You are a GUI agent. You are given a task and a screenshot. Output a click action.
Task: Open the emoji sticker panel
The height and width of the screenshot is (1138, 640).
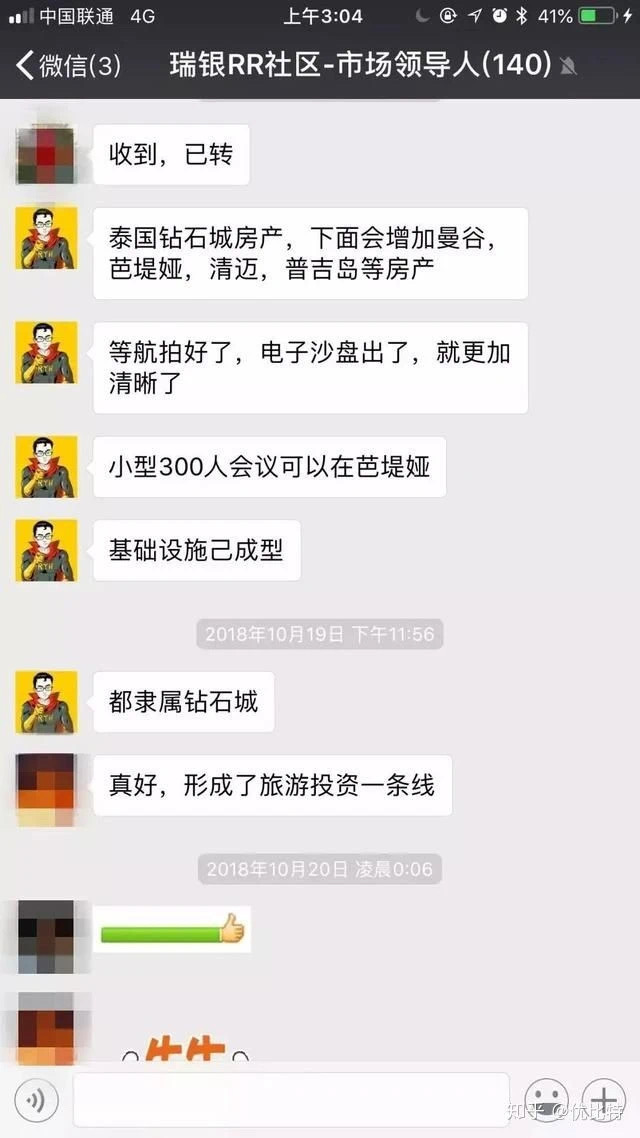click(x=547, y=1101)
